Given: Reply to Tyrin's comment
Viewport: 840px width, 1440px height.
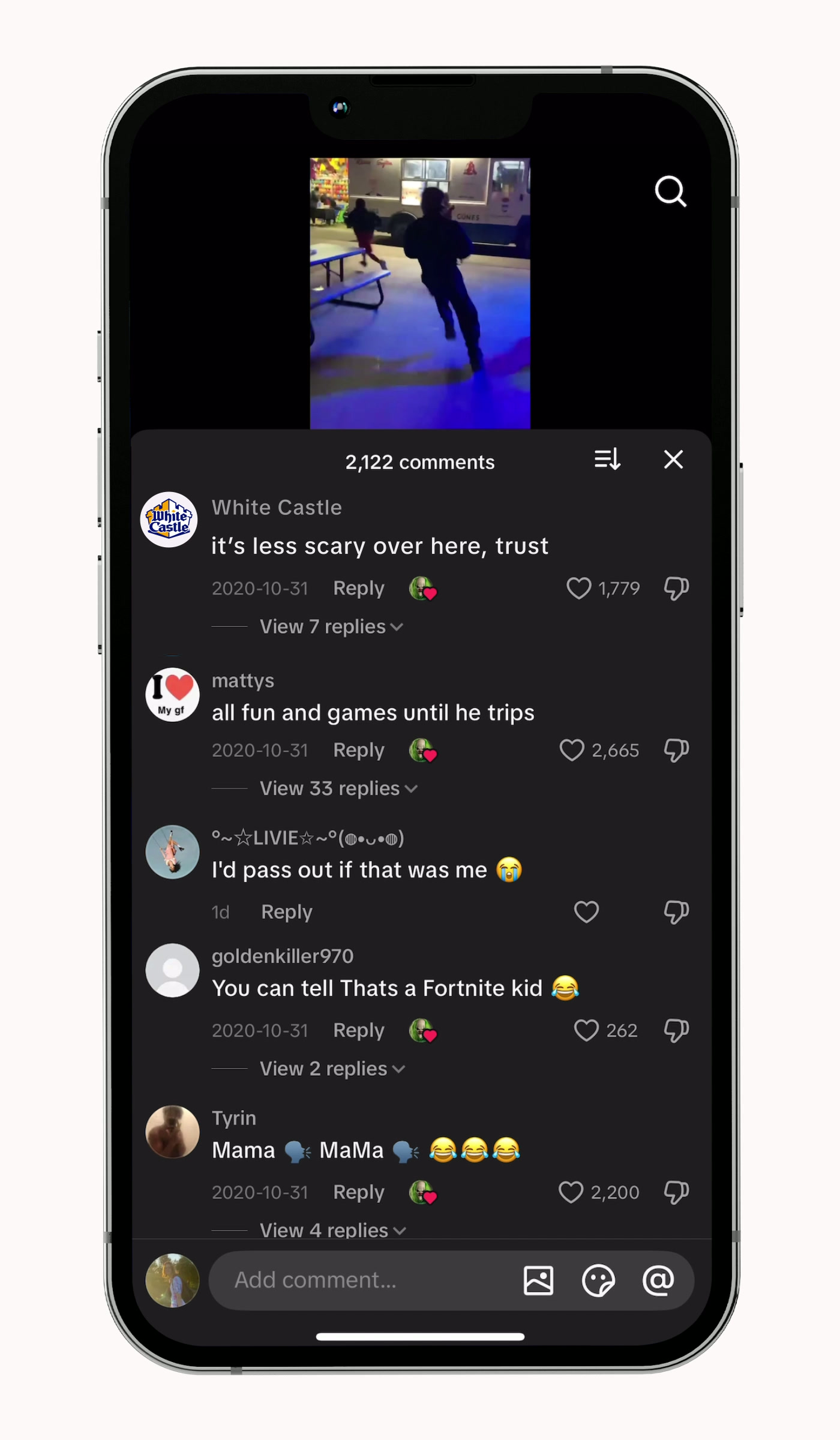Looking at the screenshot, I should tap(358, 1192).
